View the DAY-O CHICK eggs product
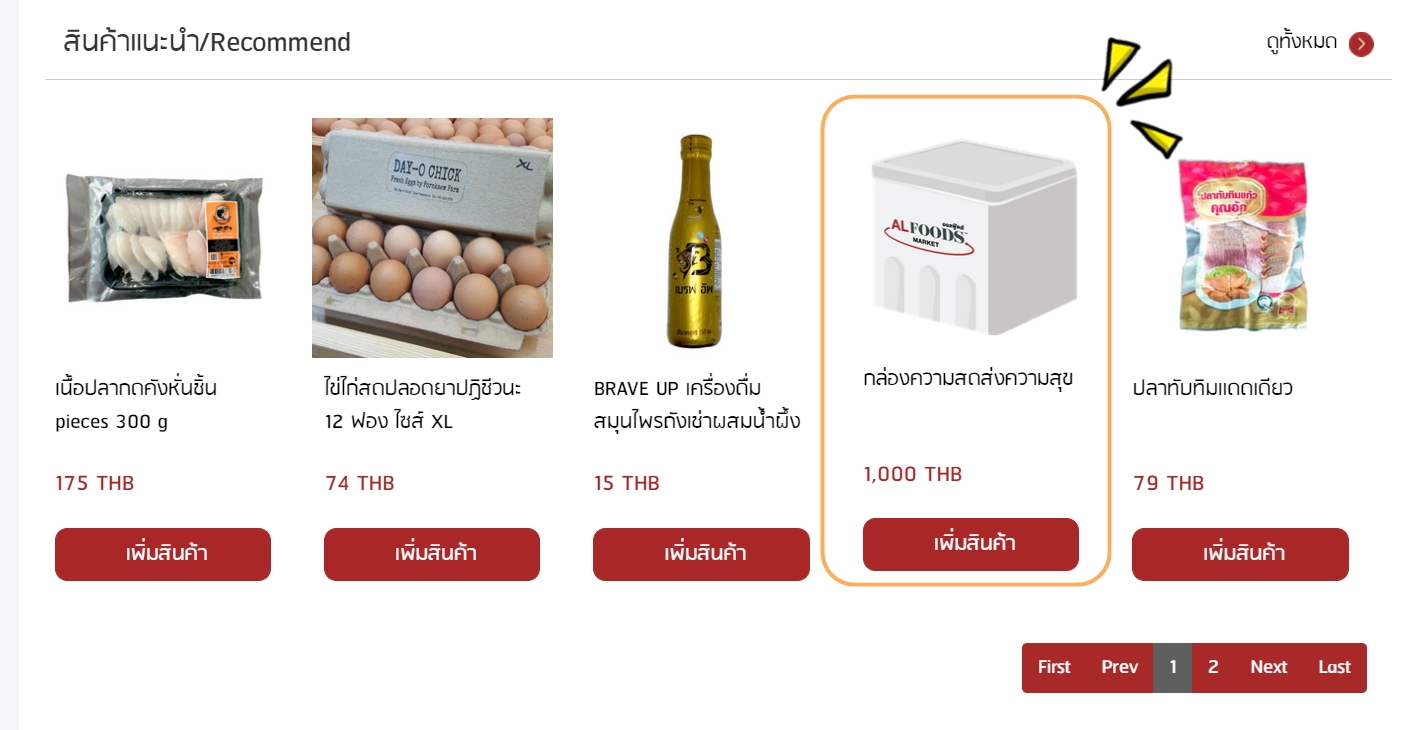 pyautogui.click(x=432, y=238)
